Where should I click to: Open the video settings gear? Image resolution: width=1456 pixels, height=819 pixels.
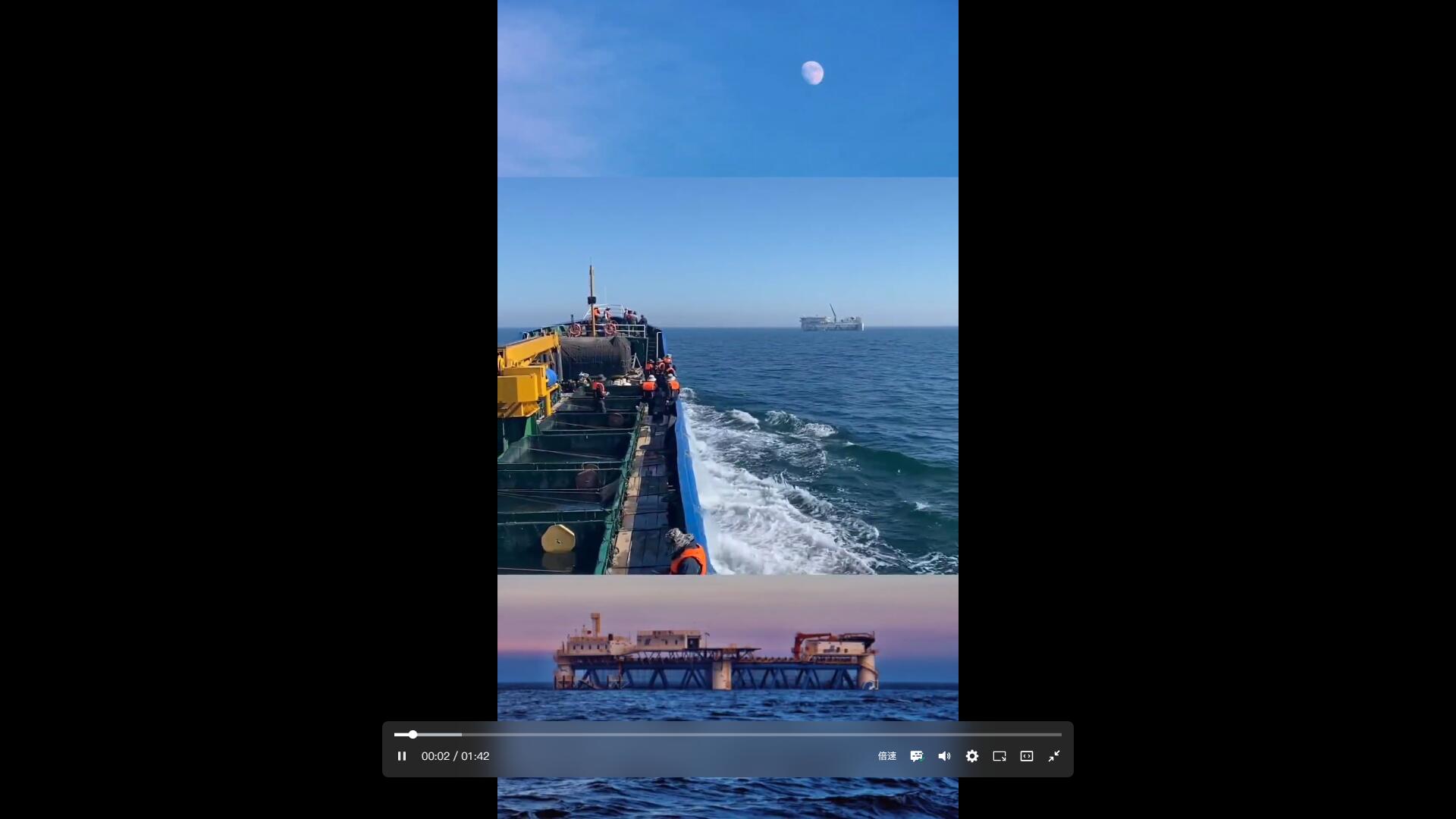coord(971,756)
